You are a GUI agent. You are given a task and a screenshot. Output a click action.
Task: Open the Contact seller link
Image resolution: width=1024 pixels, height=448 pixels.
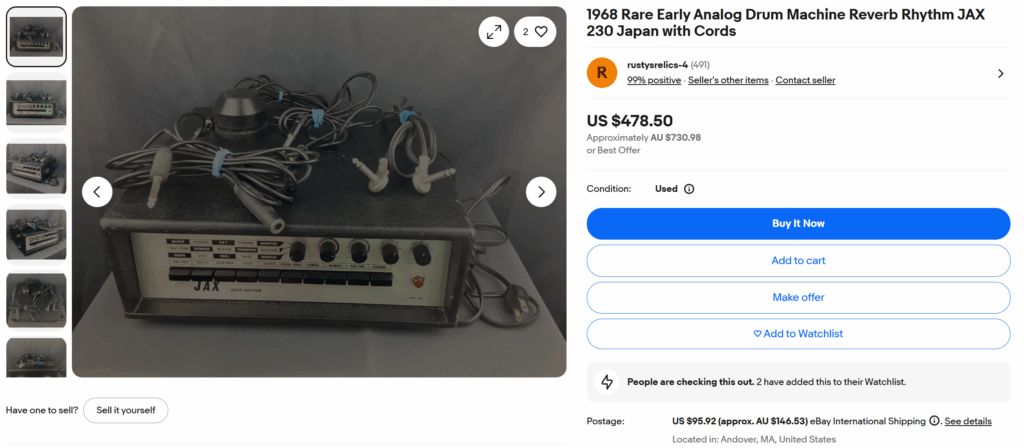tap(805, 80)
